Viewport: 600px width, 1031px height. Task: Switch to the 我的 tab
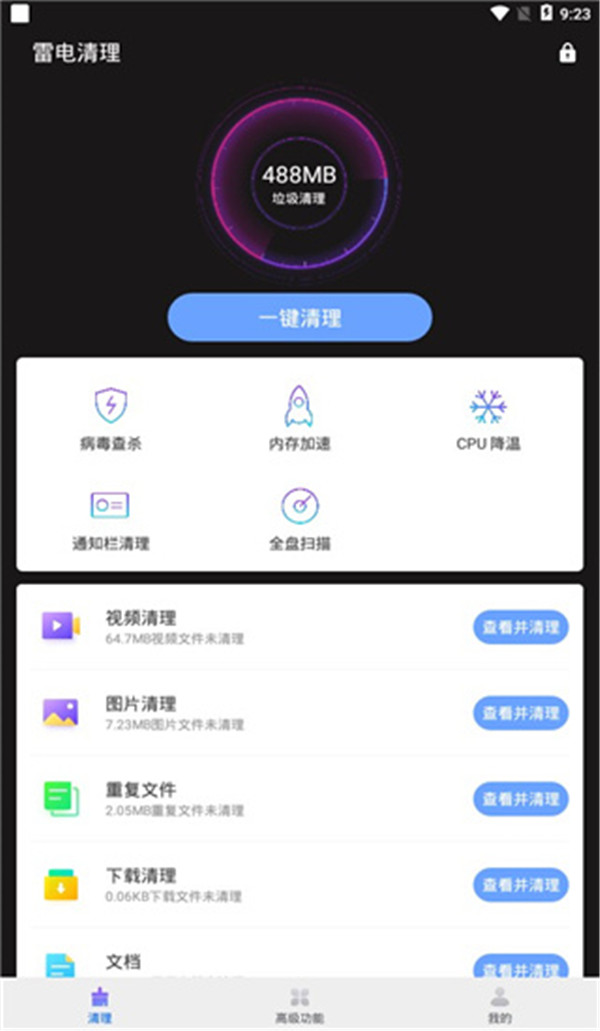tap(499, 1005)
